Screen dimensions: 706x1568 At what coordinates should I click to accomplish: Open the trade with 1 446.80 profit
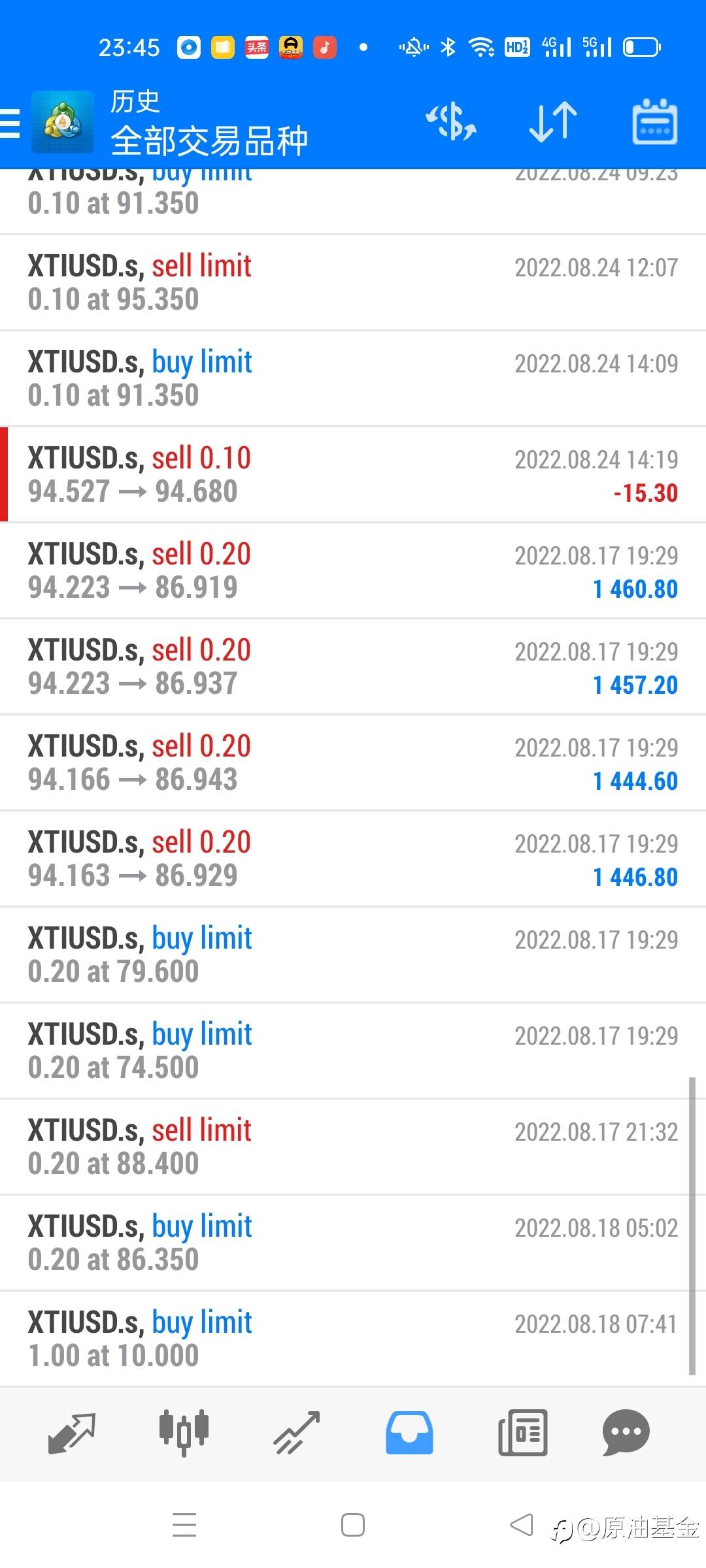point(353,858)
